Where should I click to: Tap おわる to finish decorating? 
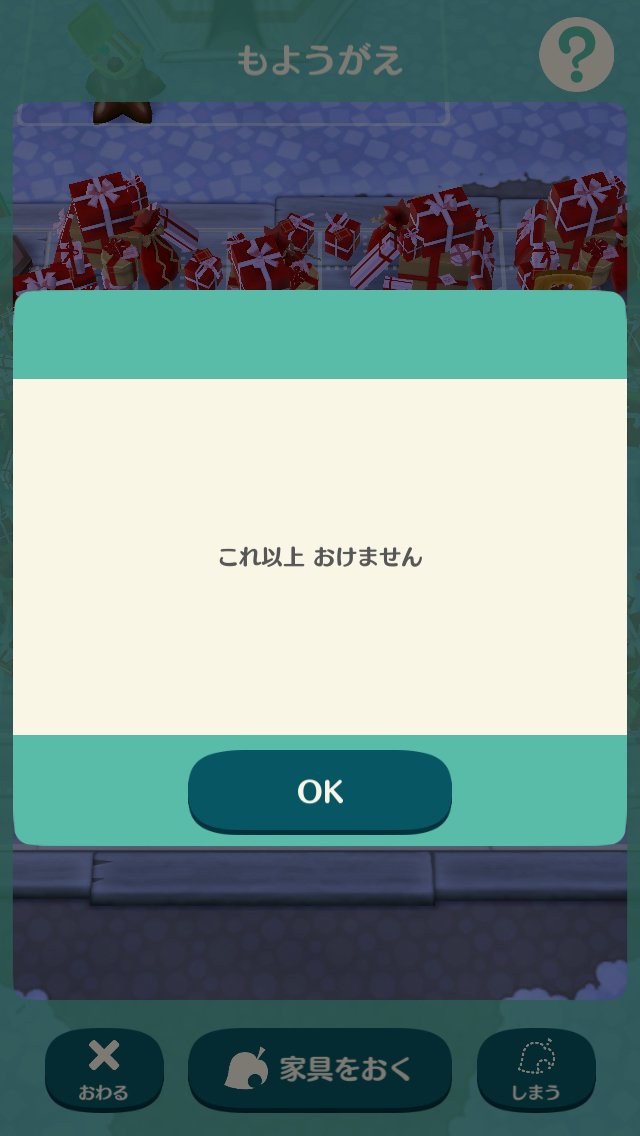click(x=104, y=1069)
